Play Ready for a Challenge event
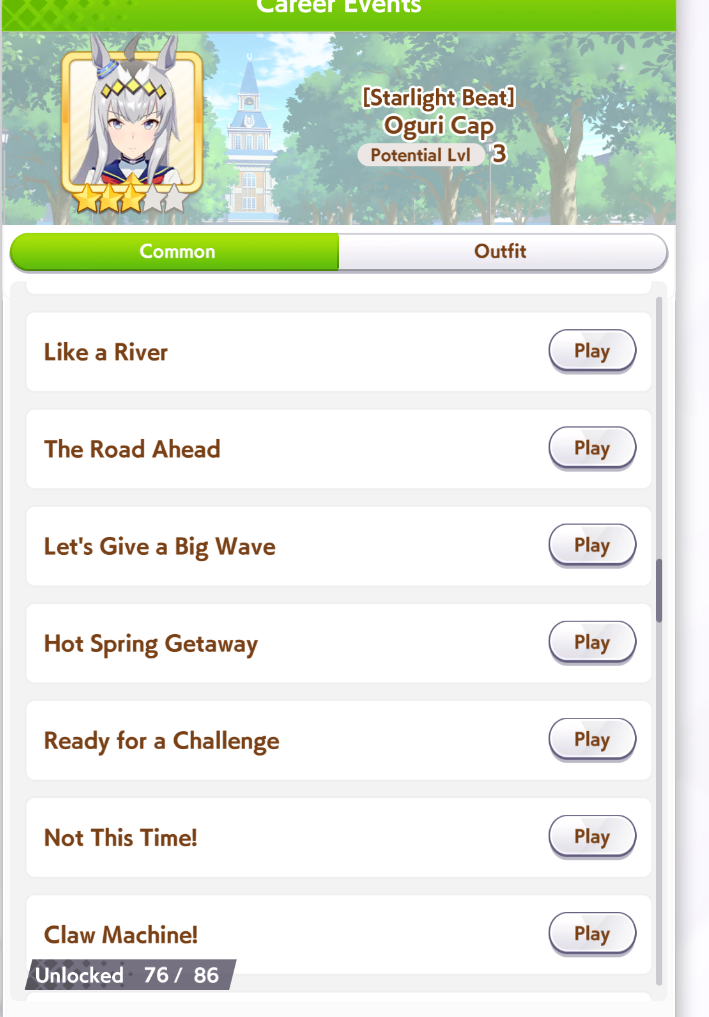Screen dimensions: 709x1017 (x=592, y=739)
